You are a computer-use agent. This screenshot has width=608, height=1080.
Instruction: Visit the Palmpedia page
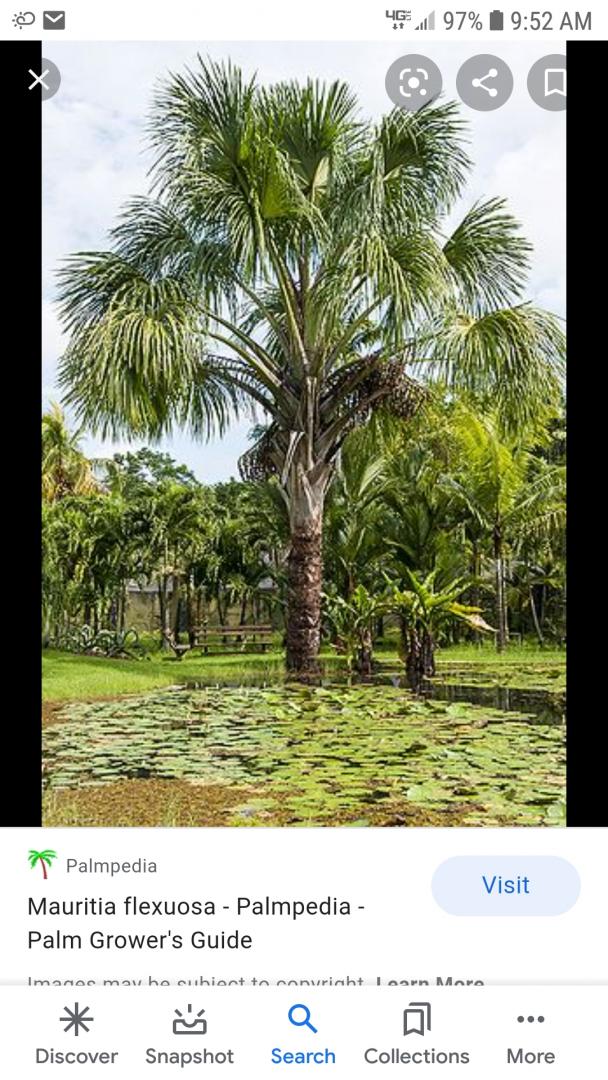505,885
